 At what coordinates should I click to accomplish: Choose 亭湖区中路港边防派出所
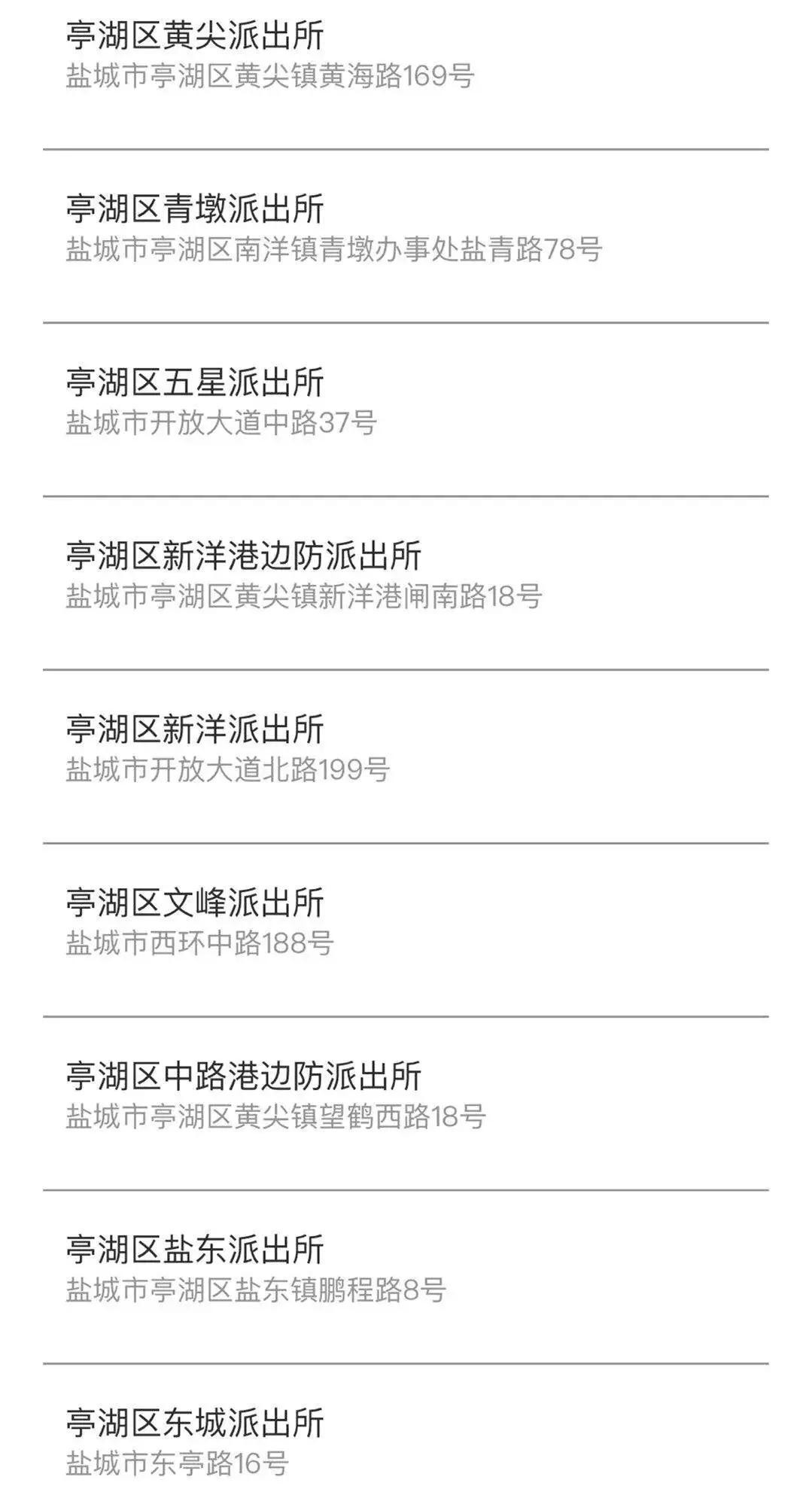pos(244,1076)
